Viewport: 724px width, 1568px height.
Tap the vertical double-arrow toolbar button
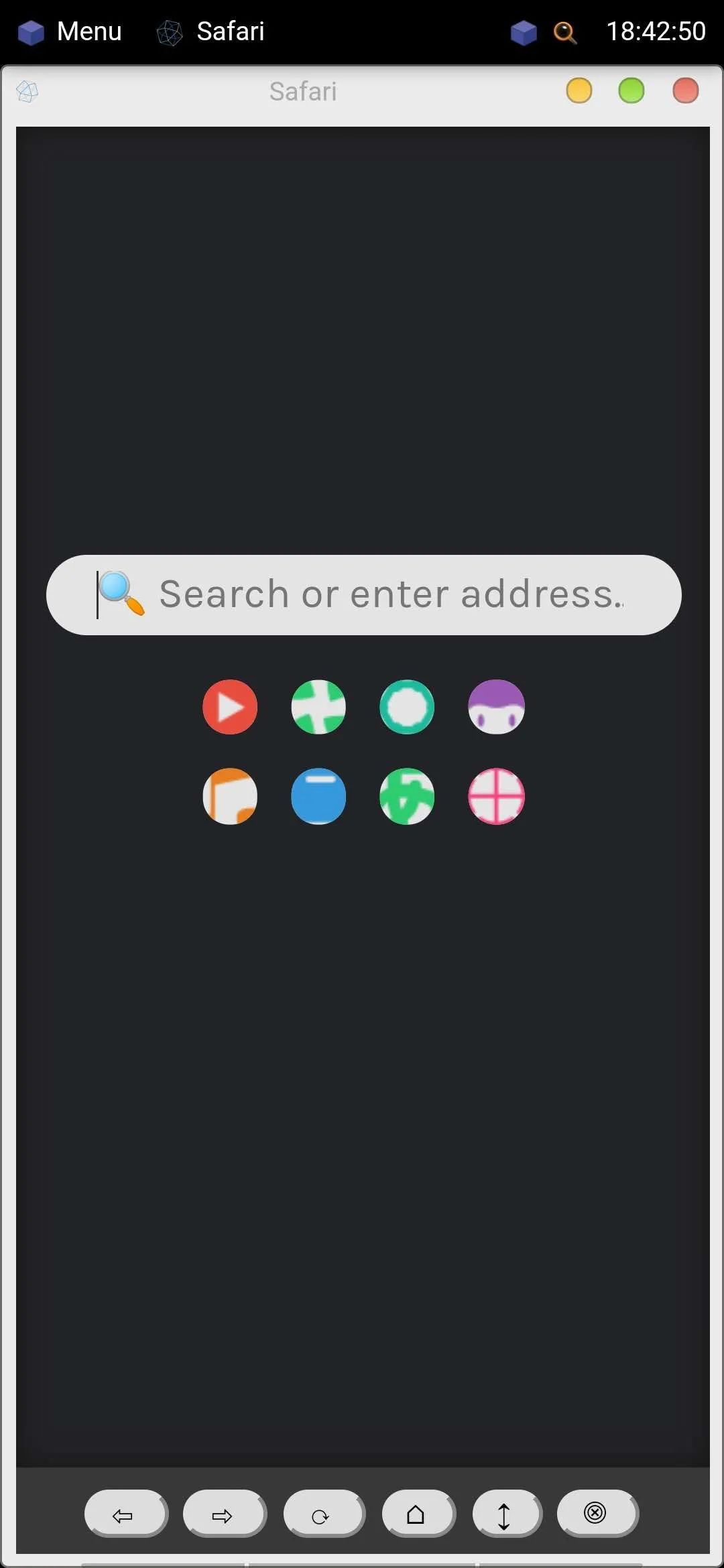tap(505, 1513)
